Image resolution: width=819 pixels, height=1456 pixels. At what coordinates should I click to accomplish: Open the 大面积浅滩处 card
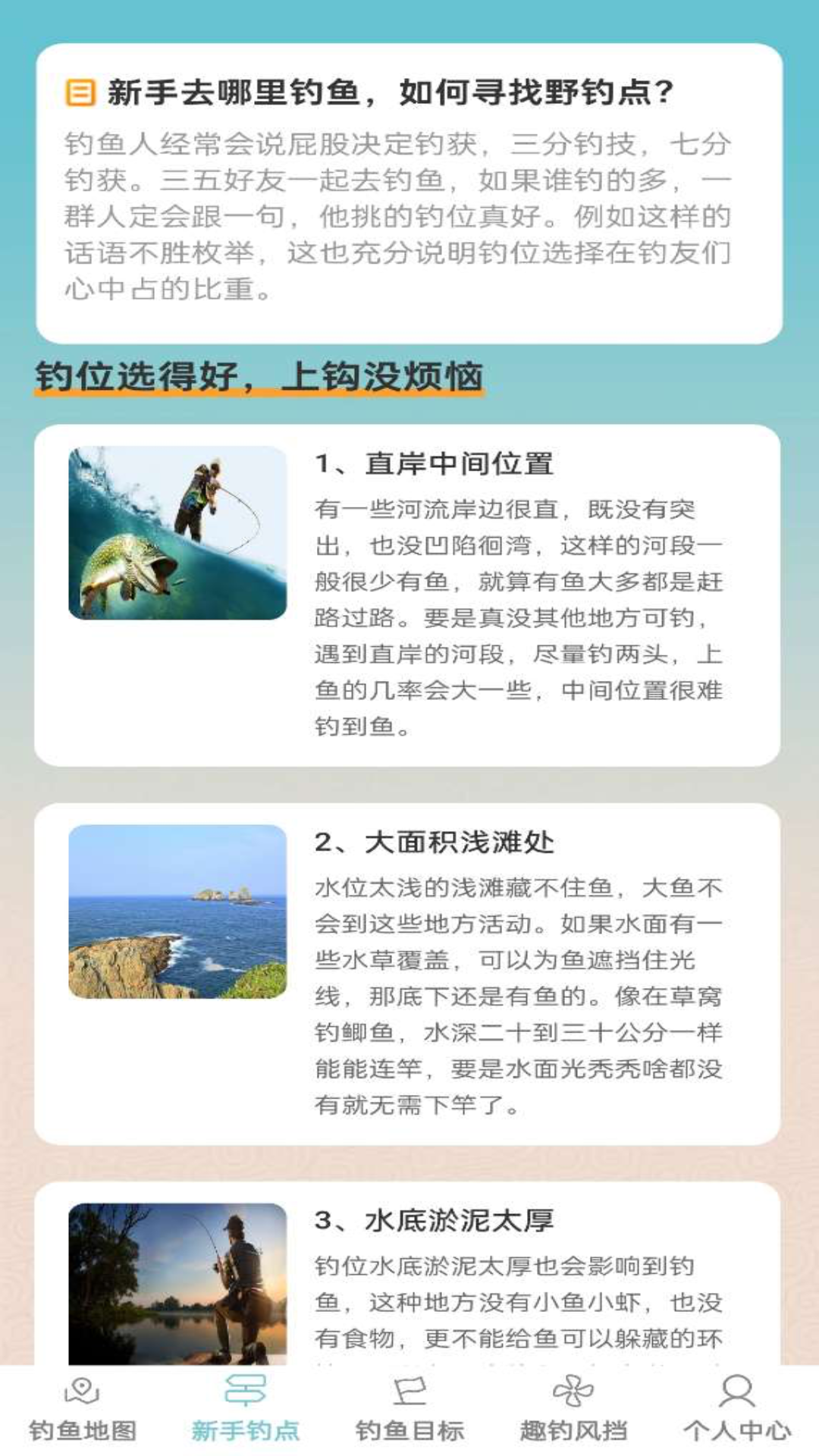pyautogui.click(x=407, y=974)
